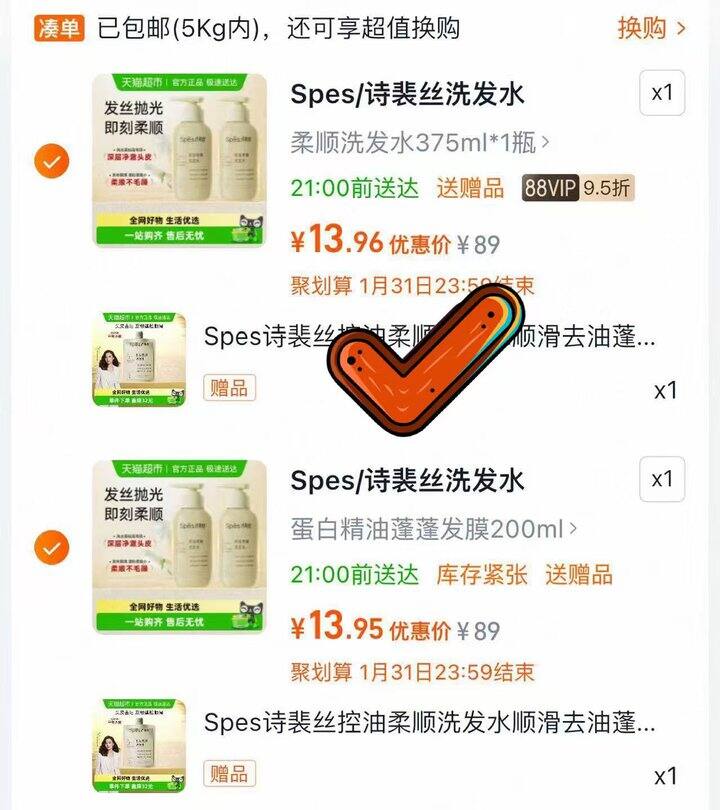Screen dimensions: 720x810
Task: Edit quantity x1 for 蛋白精油蓬蓬发膜 item
Action: coord(662,479)
